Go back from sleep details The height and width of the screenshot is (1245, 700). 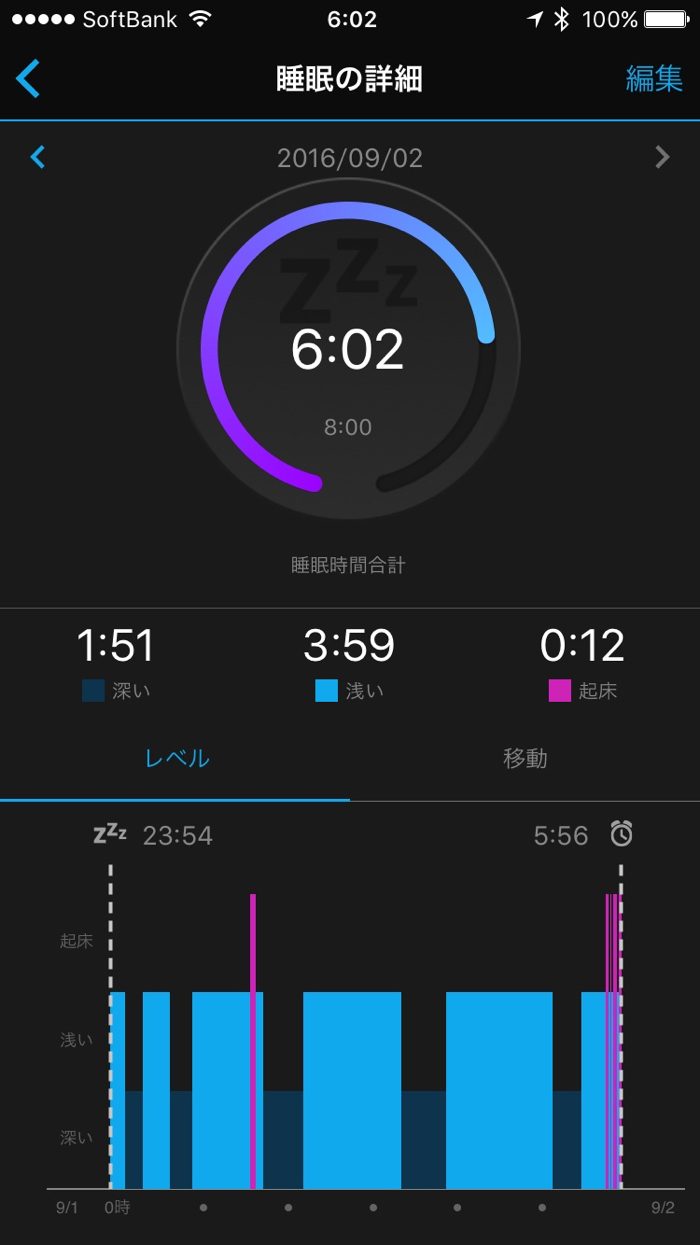point(29,79)
